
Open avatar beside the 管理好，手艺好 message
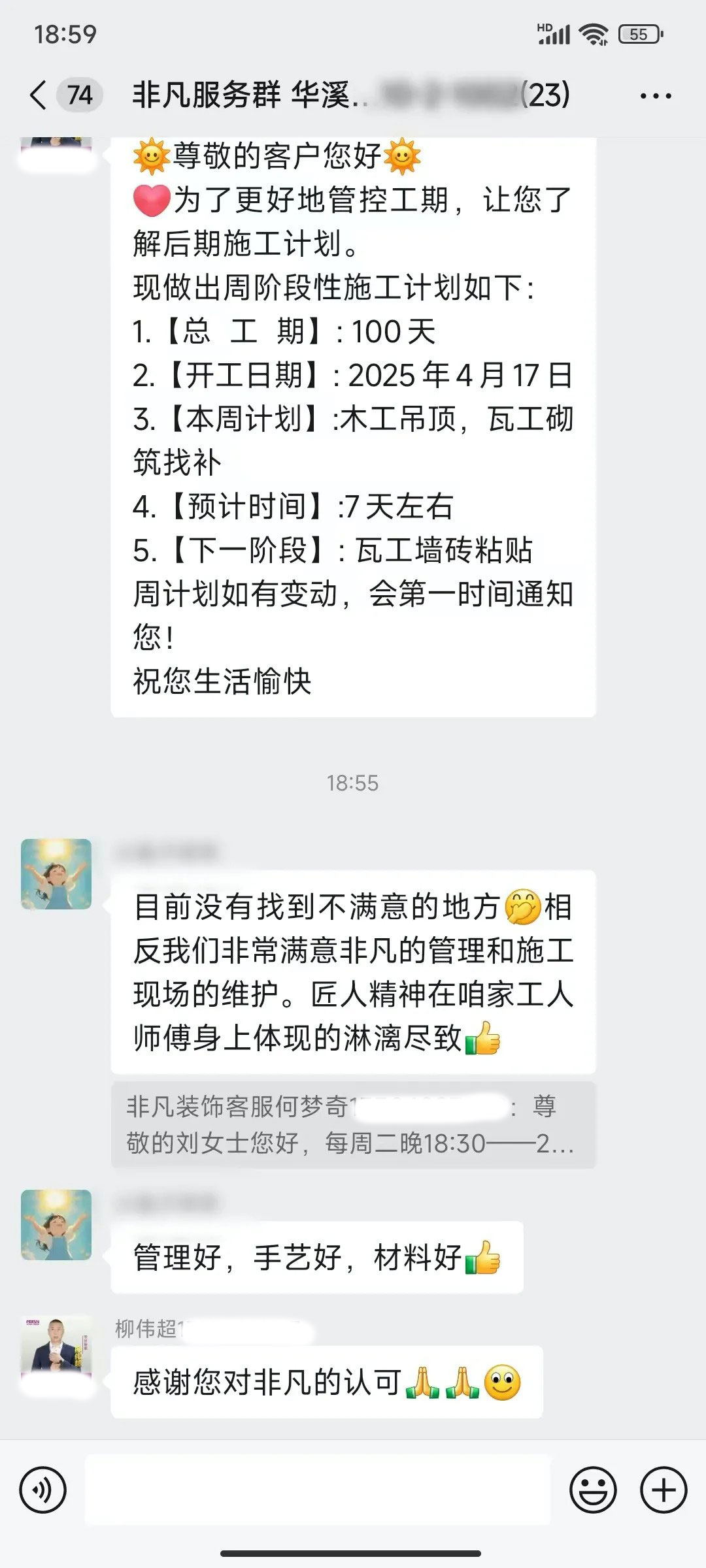[56, 1224]
